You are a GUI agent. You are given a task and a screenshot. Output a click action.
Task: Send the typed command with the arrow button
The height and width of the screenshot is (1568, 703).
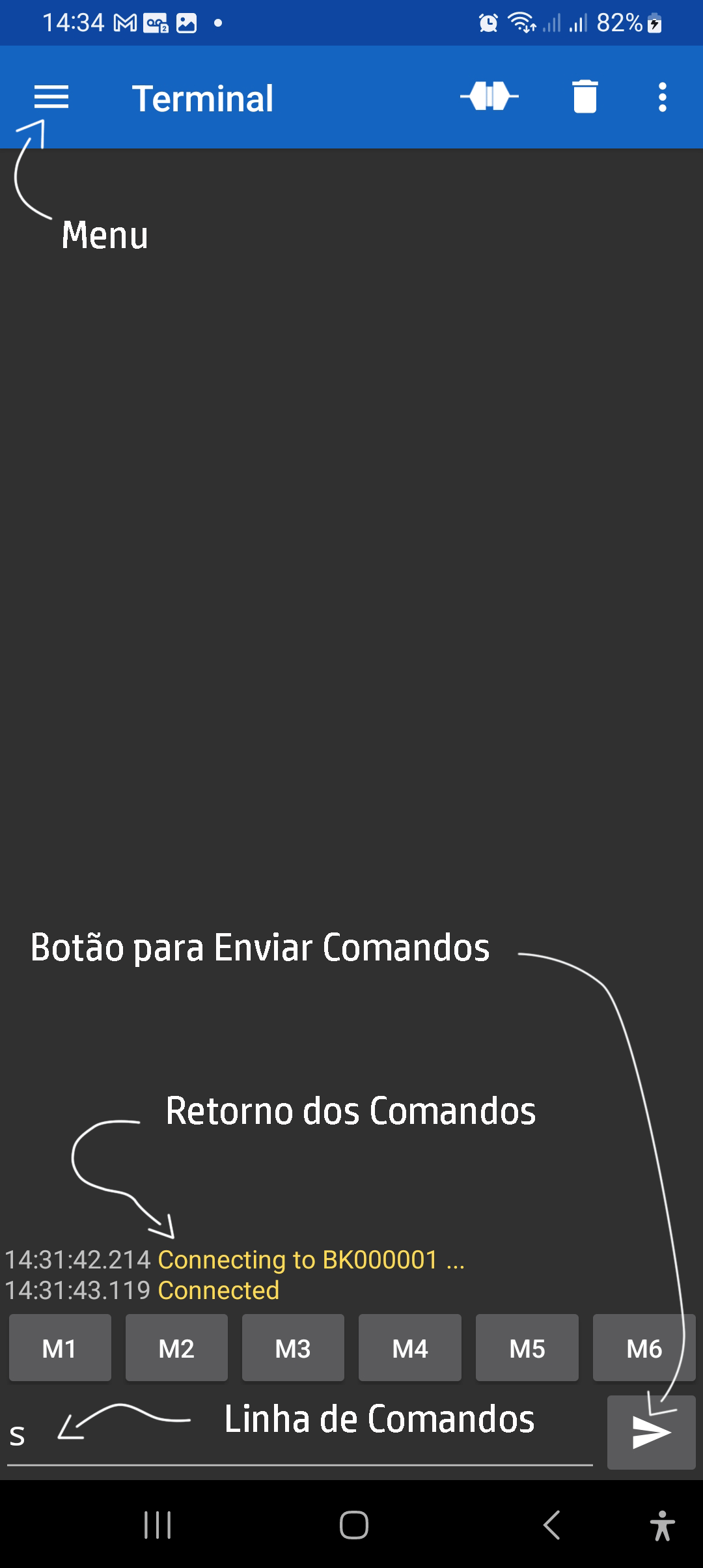pyautogui.click(x=651, y=1433)
